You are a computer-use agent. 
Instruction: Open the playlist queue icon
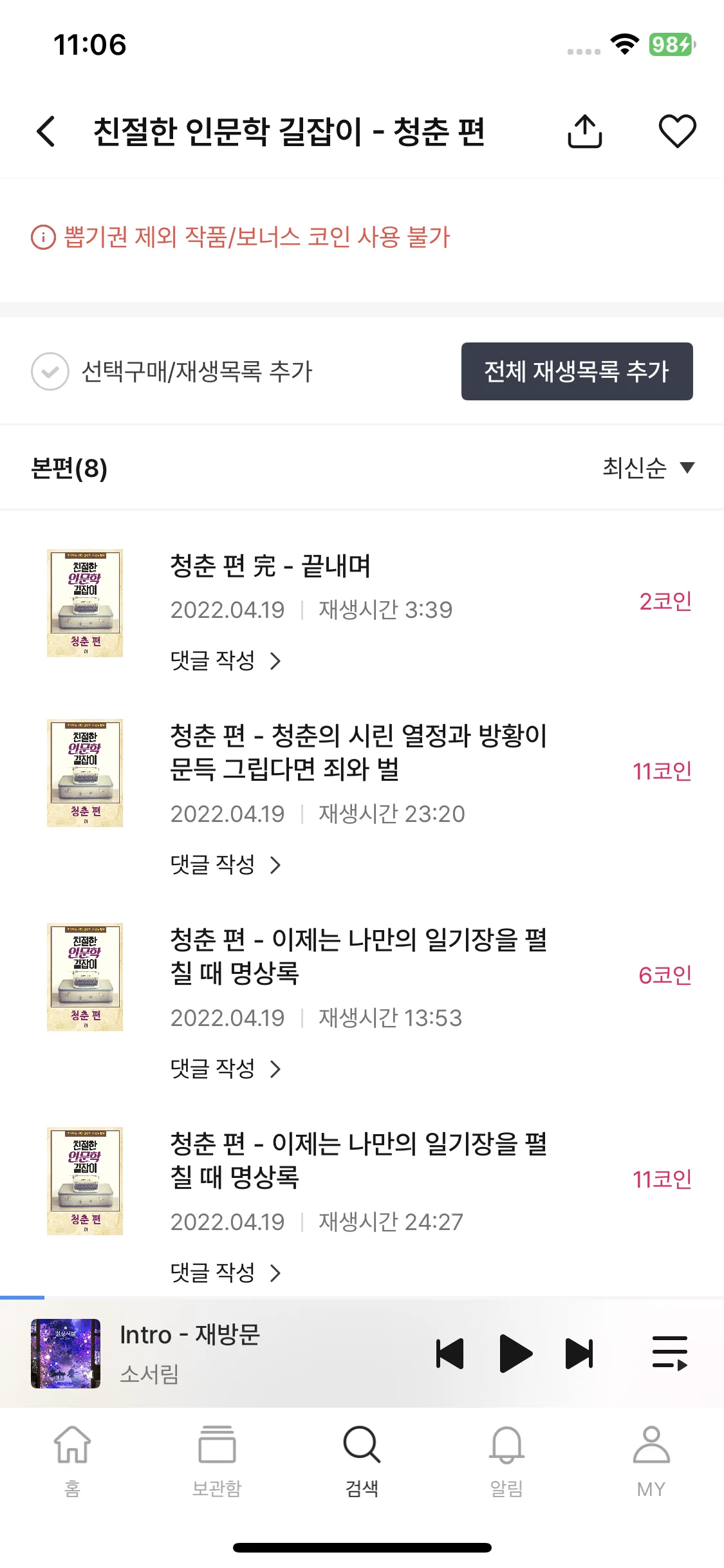click(669, 1352)
